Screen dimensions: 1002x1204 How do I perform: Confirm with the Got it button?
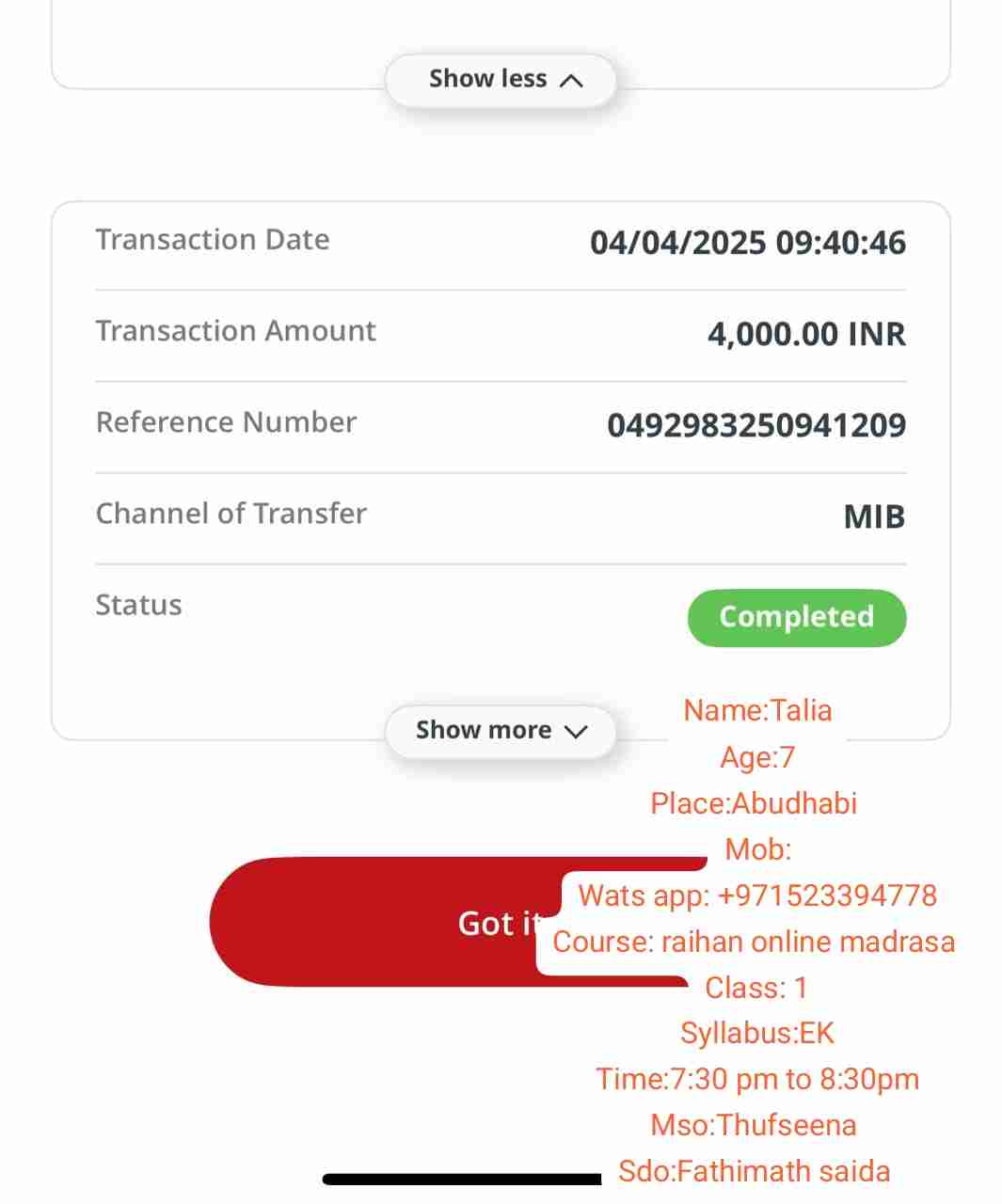tap(395, 923)
